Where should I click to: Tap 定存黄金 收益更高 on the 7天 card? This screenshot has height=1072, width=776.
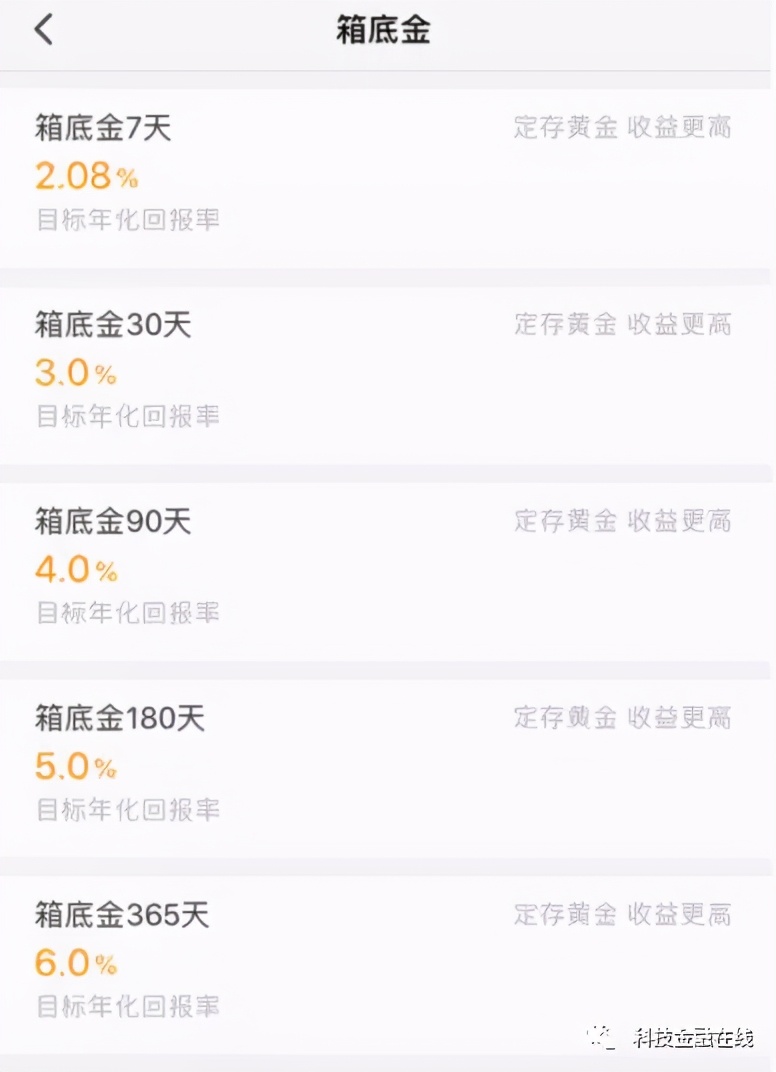click(x=624, y=127)
